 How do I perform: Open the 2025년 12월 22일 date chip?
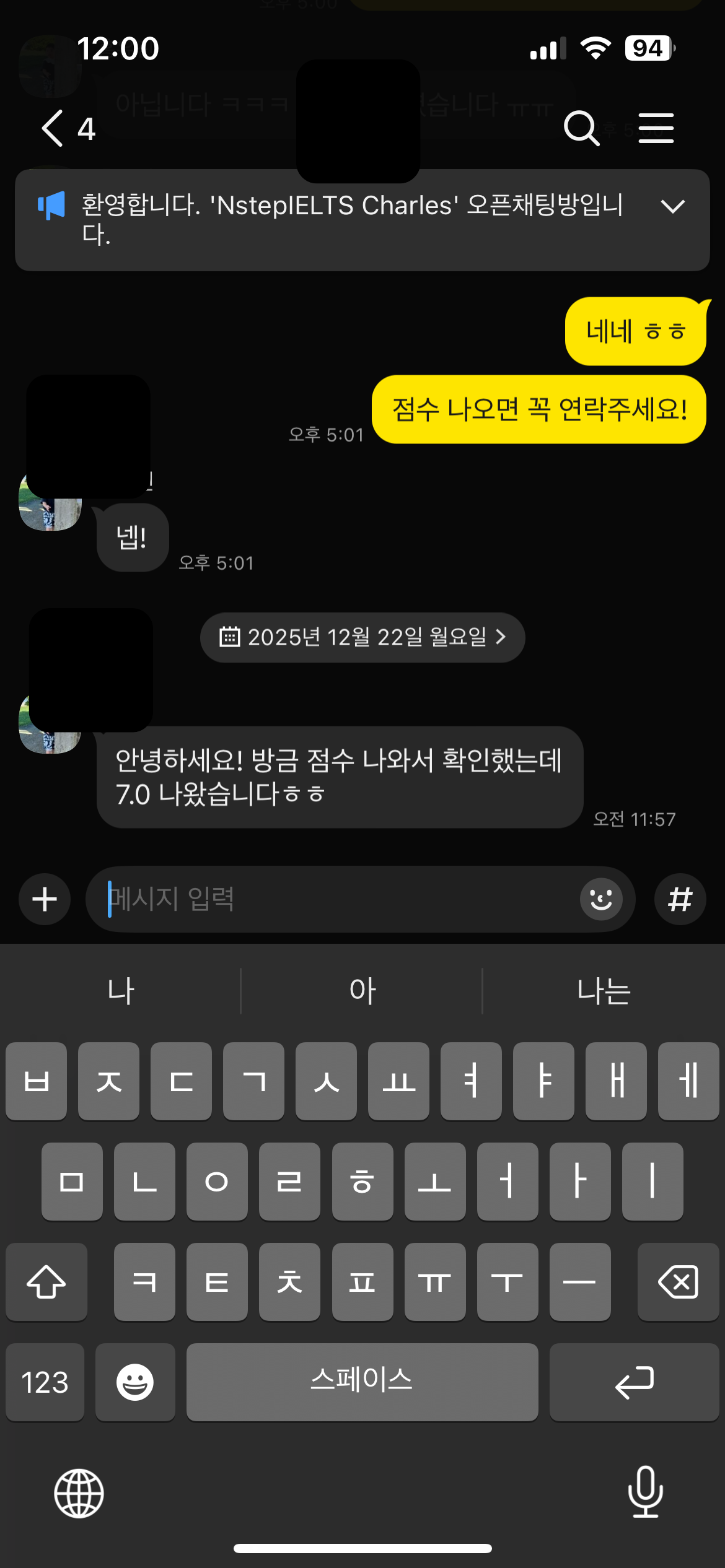pos(362,637)
